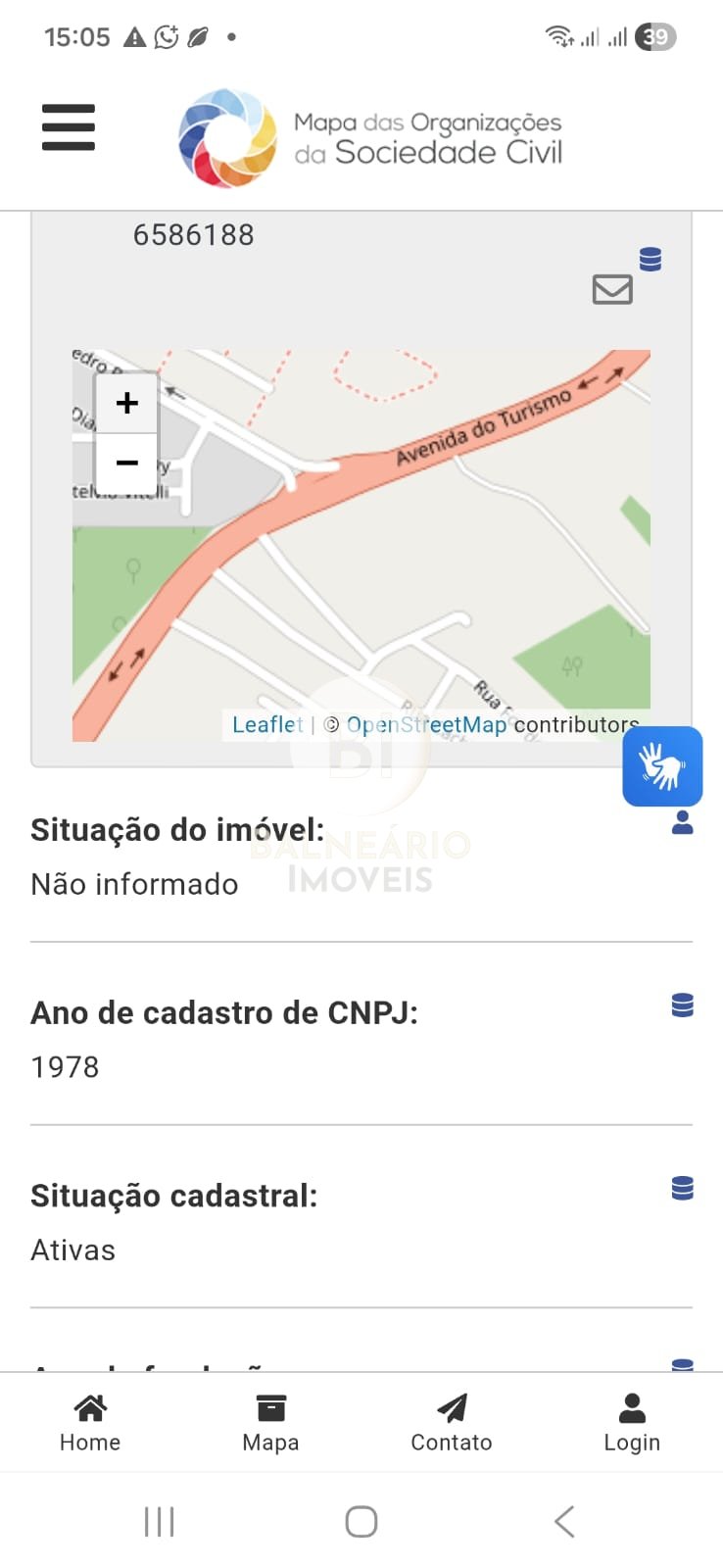Screen dimensions: 723x1568
Task: Click the database icon next to Situação cadastral
Action: pos(683,1188)
